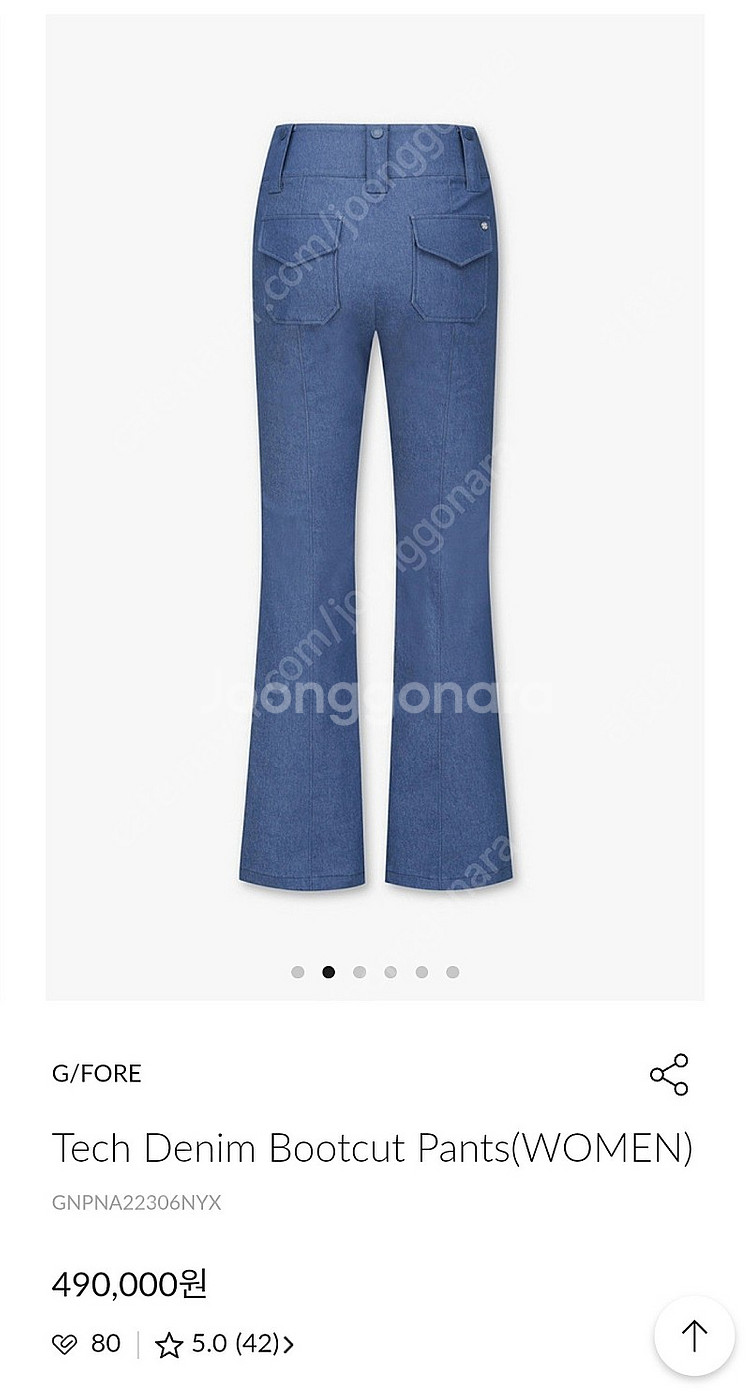Tap the scroll-to-top arrow button
The height and width of the screenshot is (1394, 750).
coord(694,1336)
